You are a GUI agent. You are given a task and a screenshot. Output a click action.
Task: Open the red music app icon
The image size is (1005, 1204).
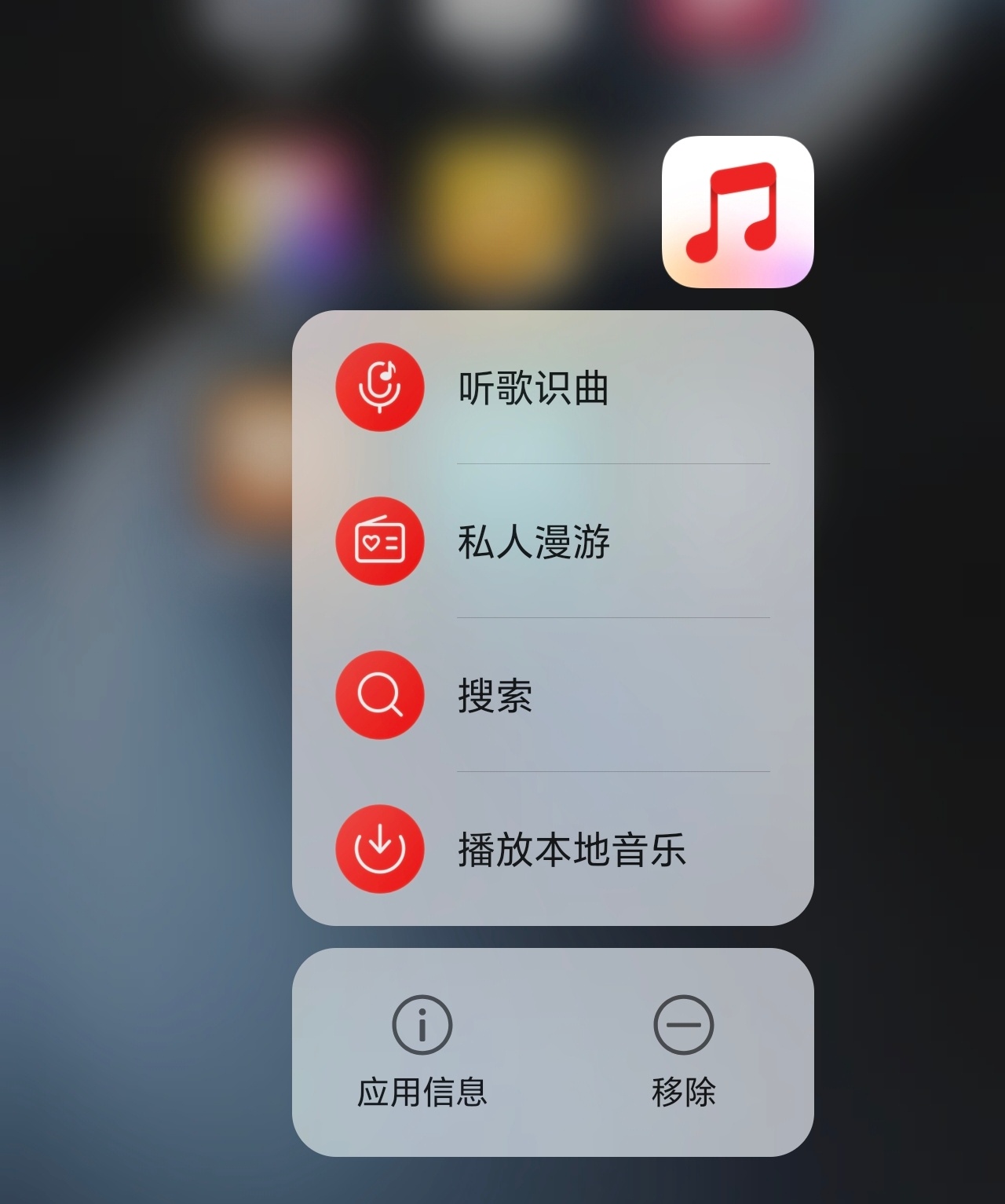[x=737, y=212]
